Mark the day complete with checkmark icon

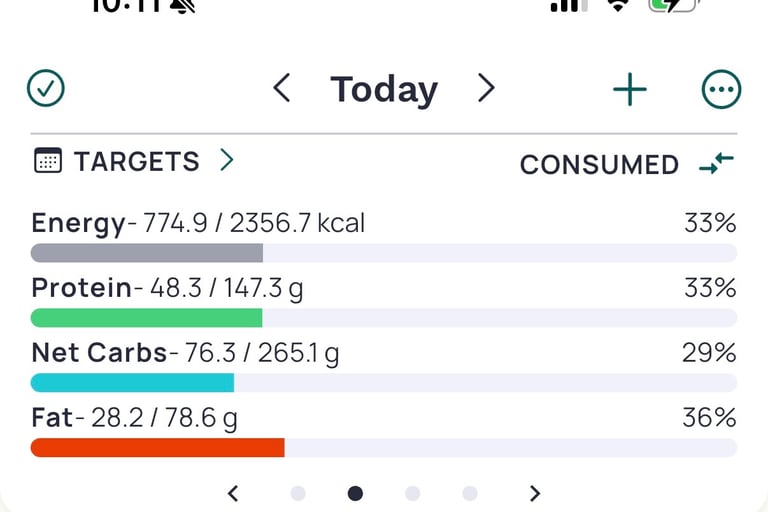45,89
